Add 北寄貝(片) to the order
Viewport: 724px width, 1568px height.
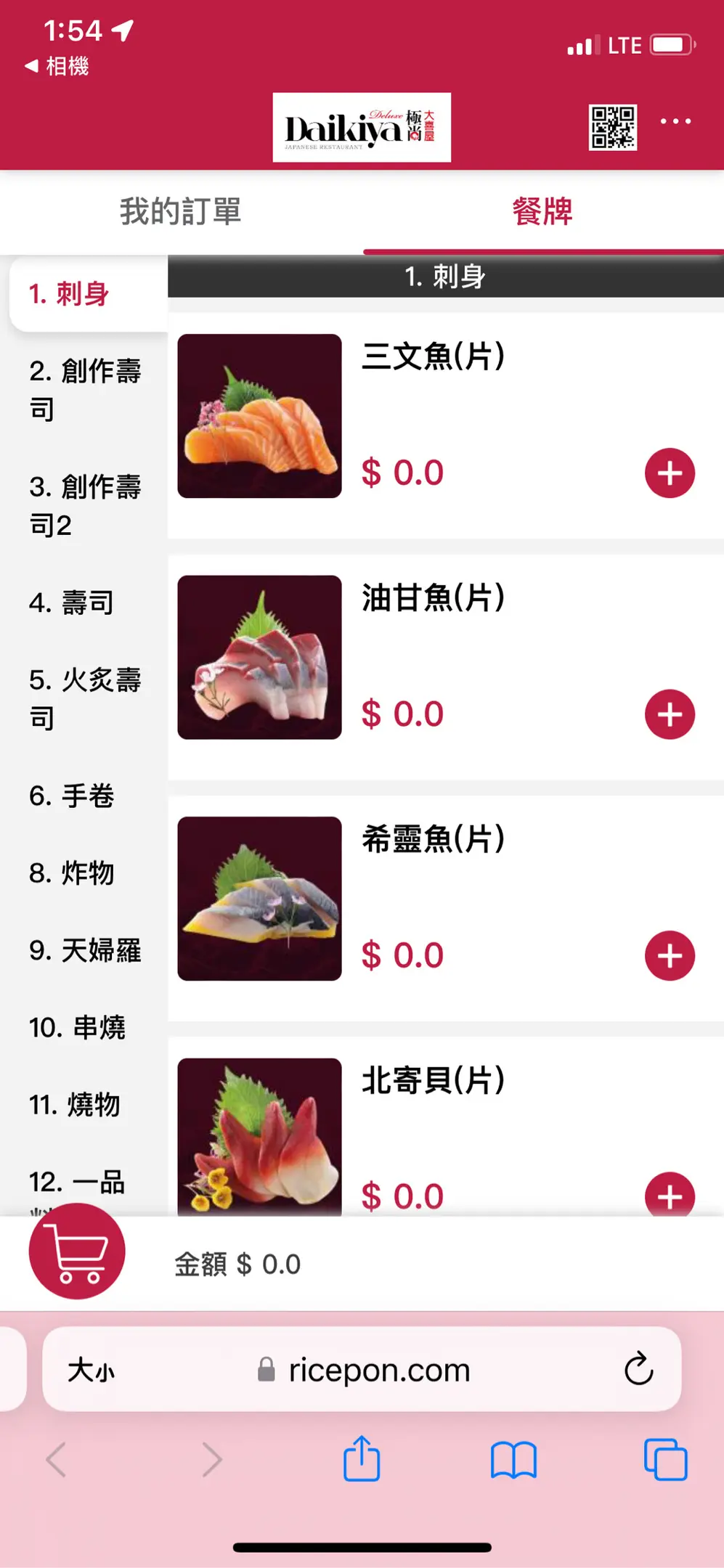coord(670,1195)
